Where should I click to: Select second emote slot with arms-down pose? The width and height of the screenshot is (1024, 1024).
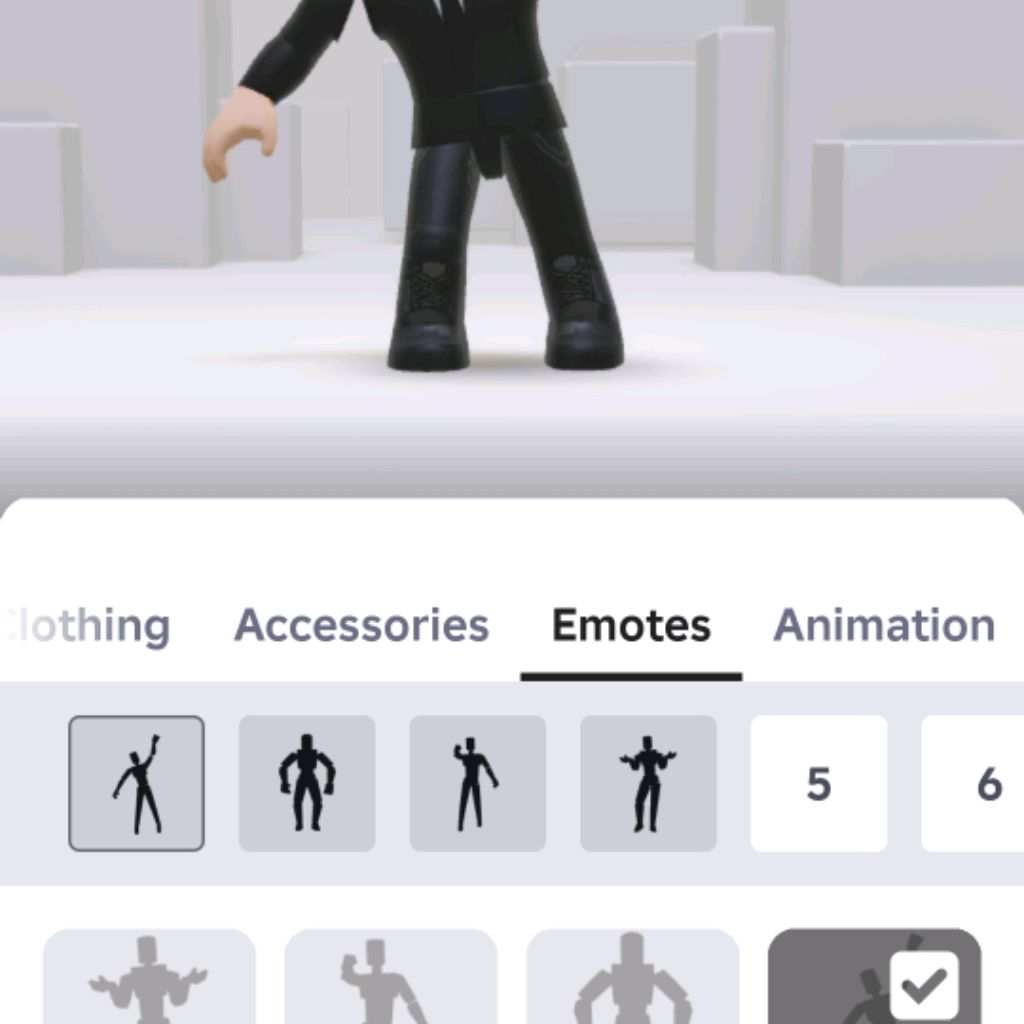tap(307, 783)
